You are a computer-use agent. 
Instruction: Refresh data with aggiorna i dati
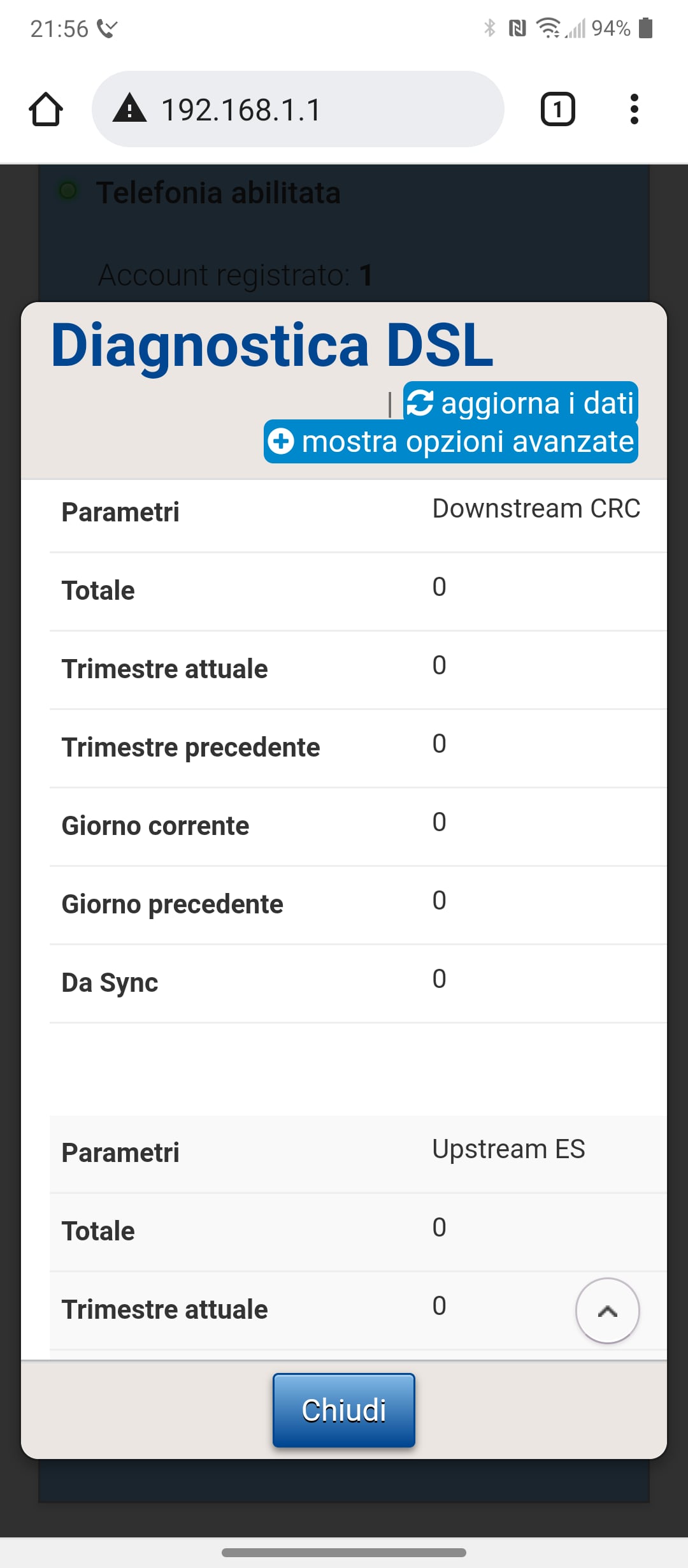click(x=520, y=403)
